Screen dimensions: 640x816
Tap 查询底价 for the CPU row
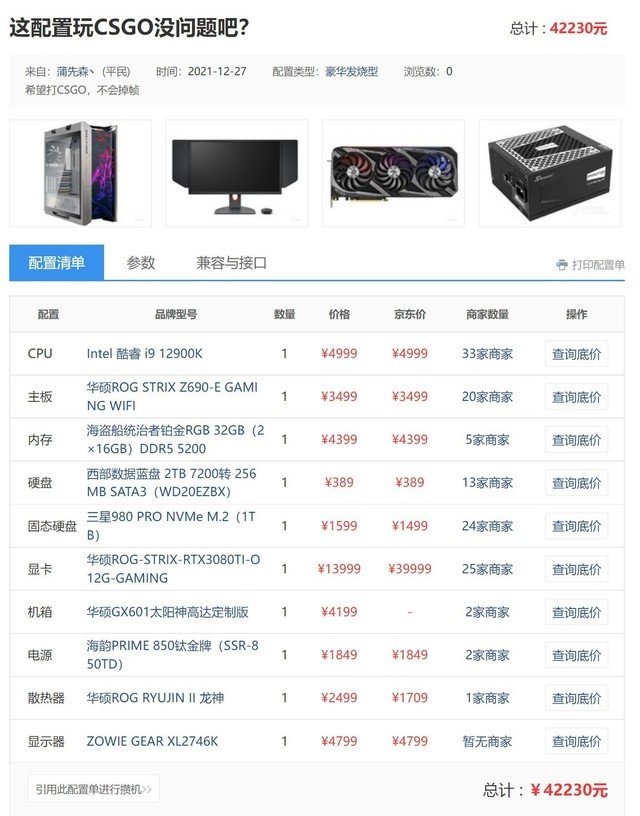(x=577, y=354)
